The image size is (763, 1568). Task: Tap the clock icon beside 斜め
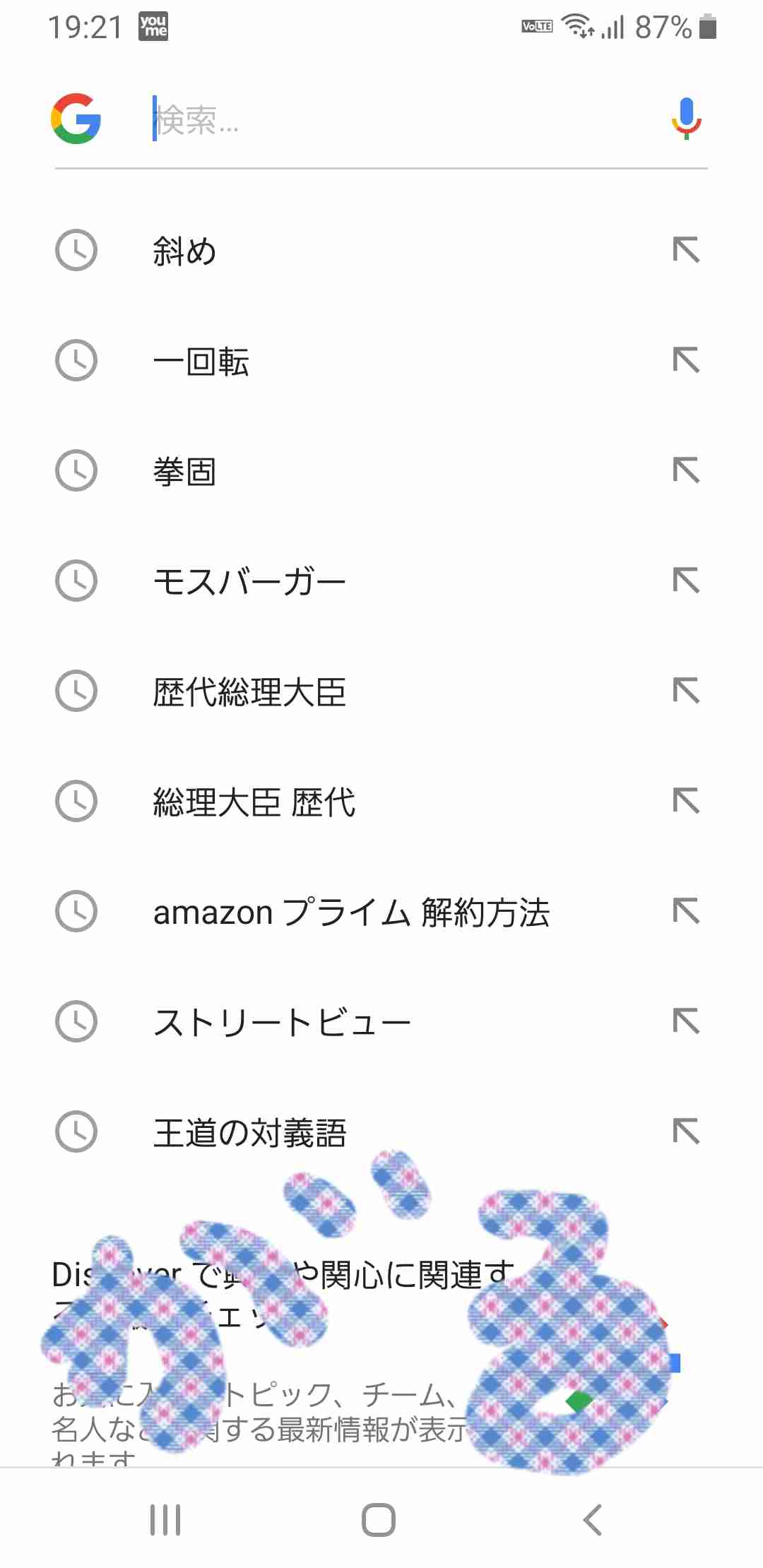tap(76, 251)
